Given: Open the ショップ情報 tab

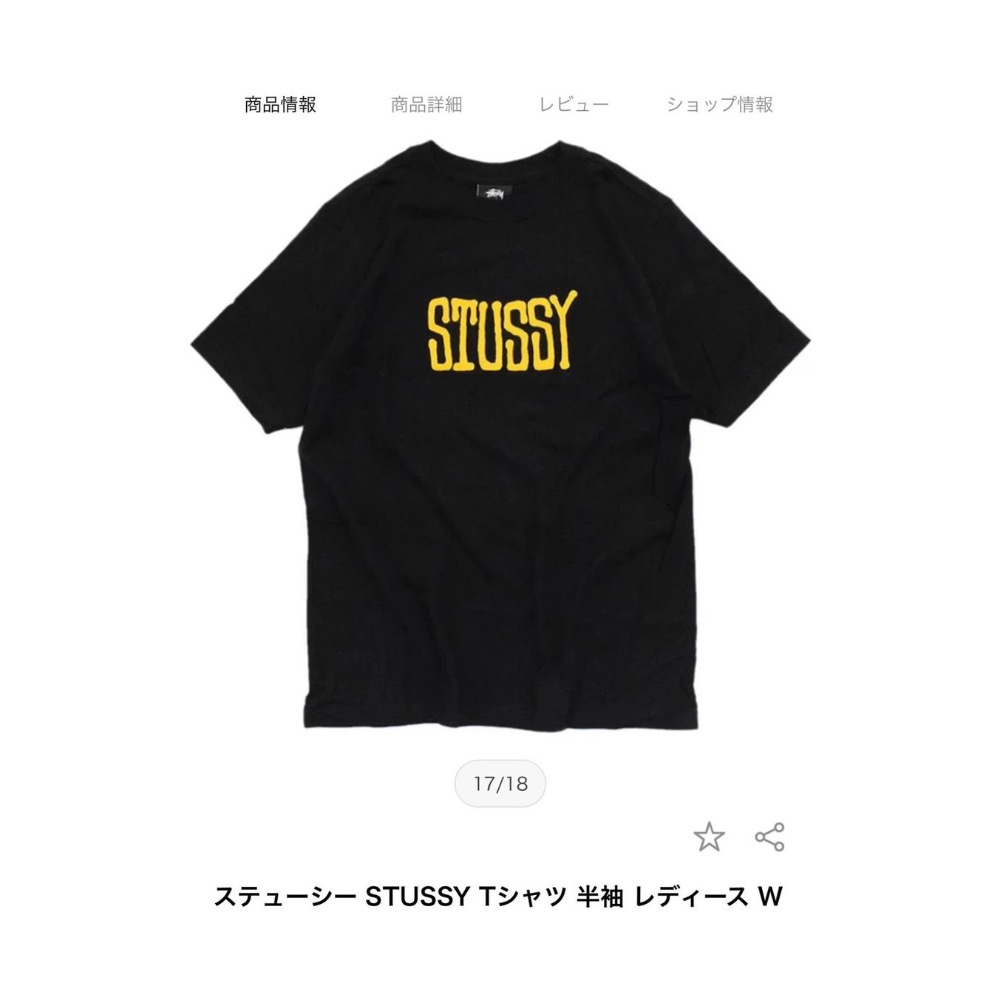Looking at the screenshot, I should [720, 104].
